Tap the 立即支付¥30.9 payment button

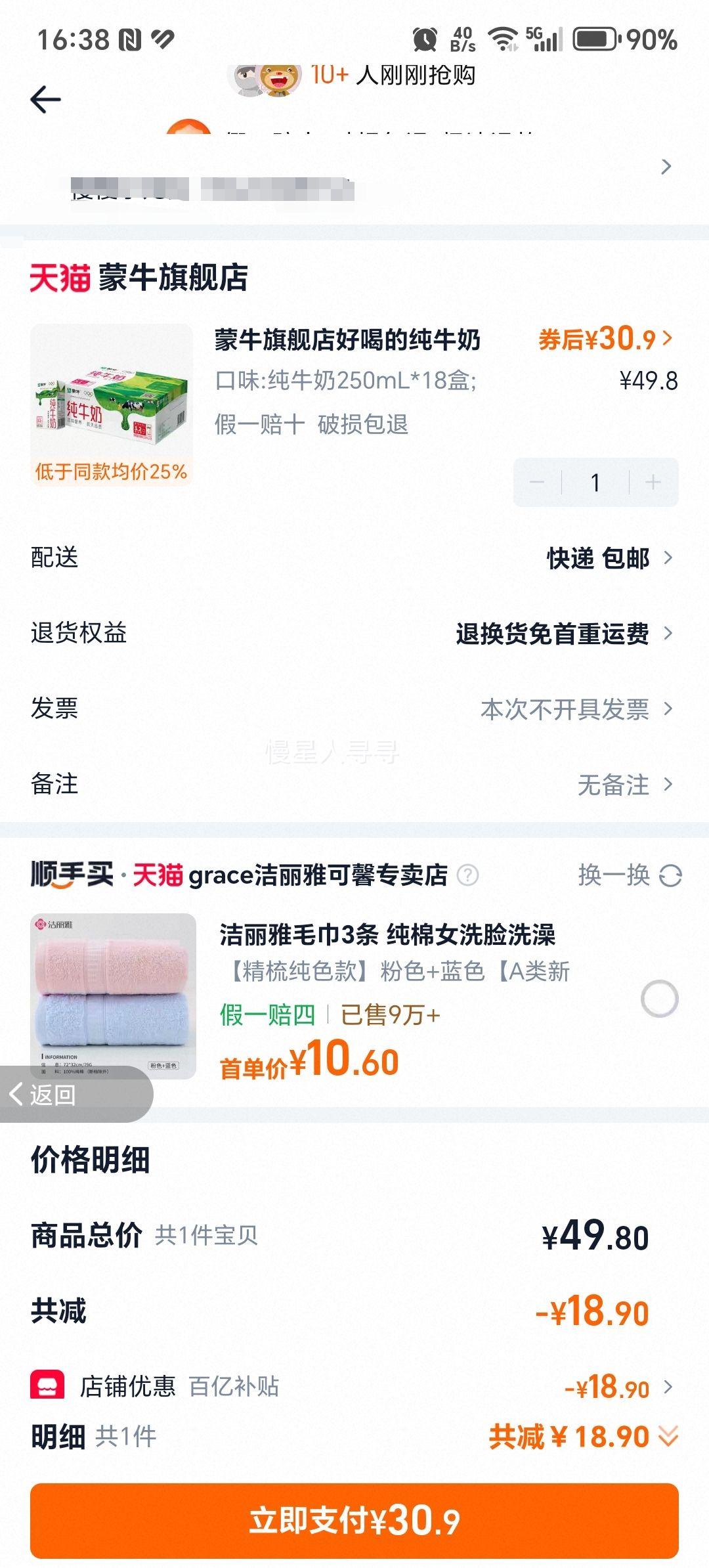(354, 1521)
